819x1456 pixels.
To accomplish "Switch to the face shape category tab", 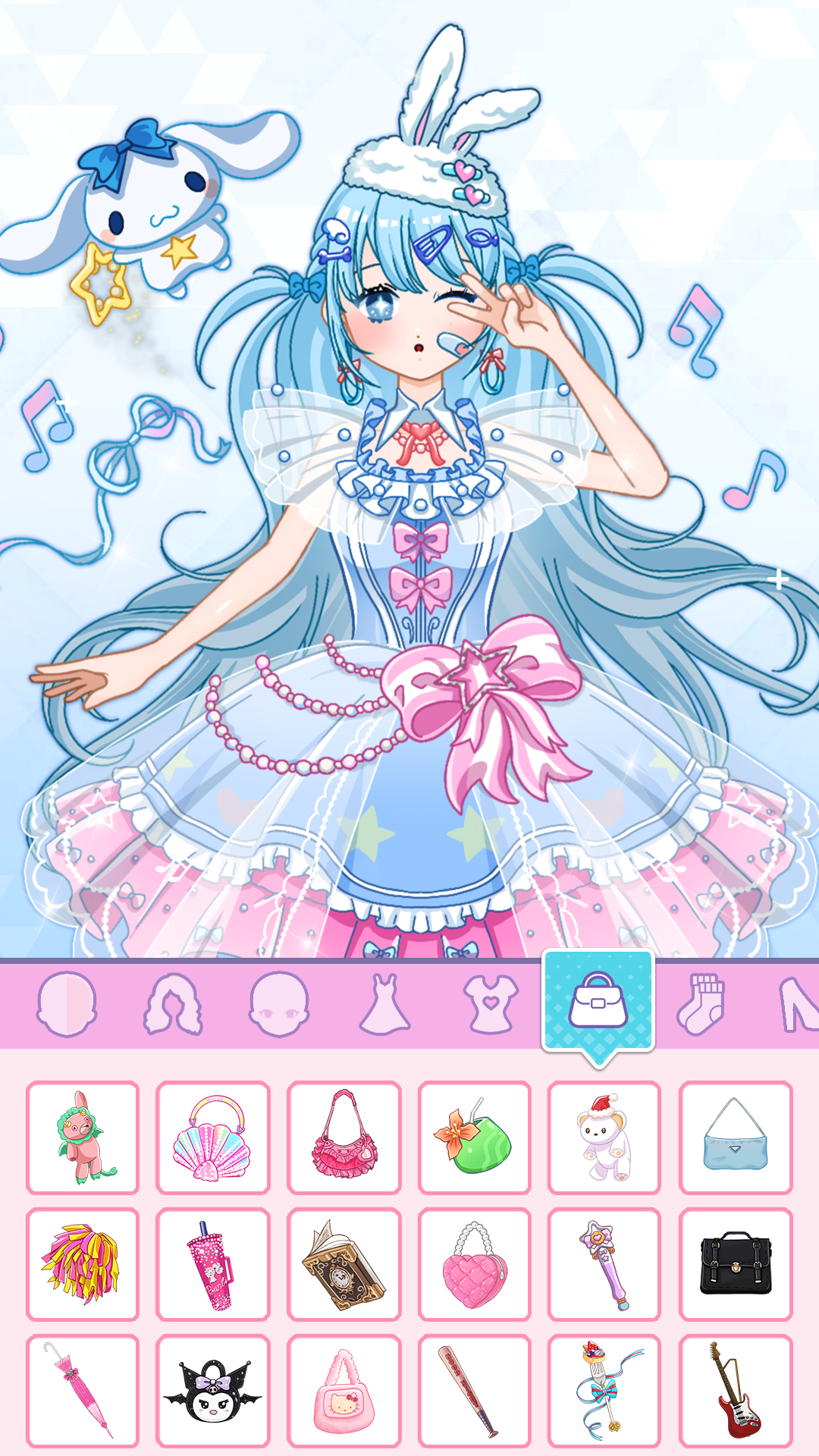I will coord(67,1003).
